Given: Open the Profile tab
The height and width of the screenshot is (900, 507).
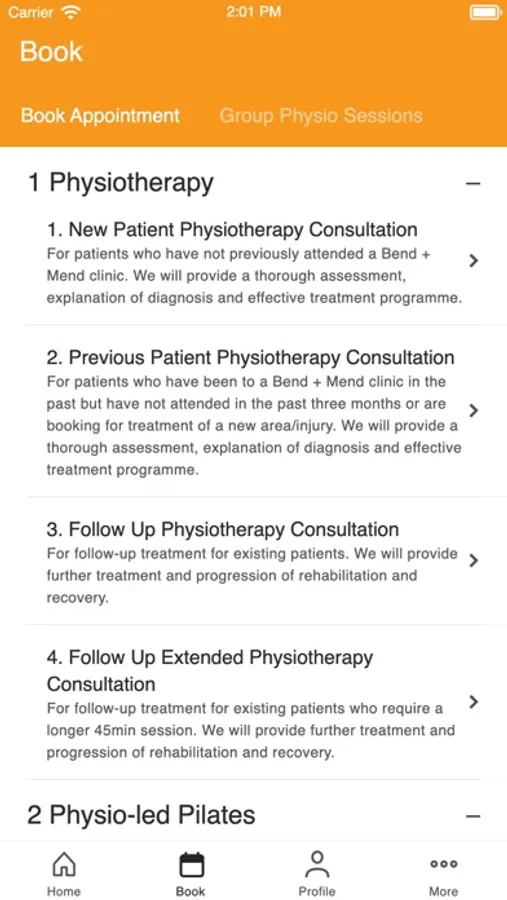Looking at the screenshot, I should click(317, 873).
